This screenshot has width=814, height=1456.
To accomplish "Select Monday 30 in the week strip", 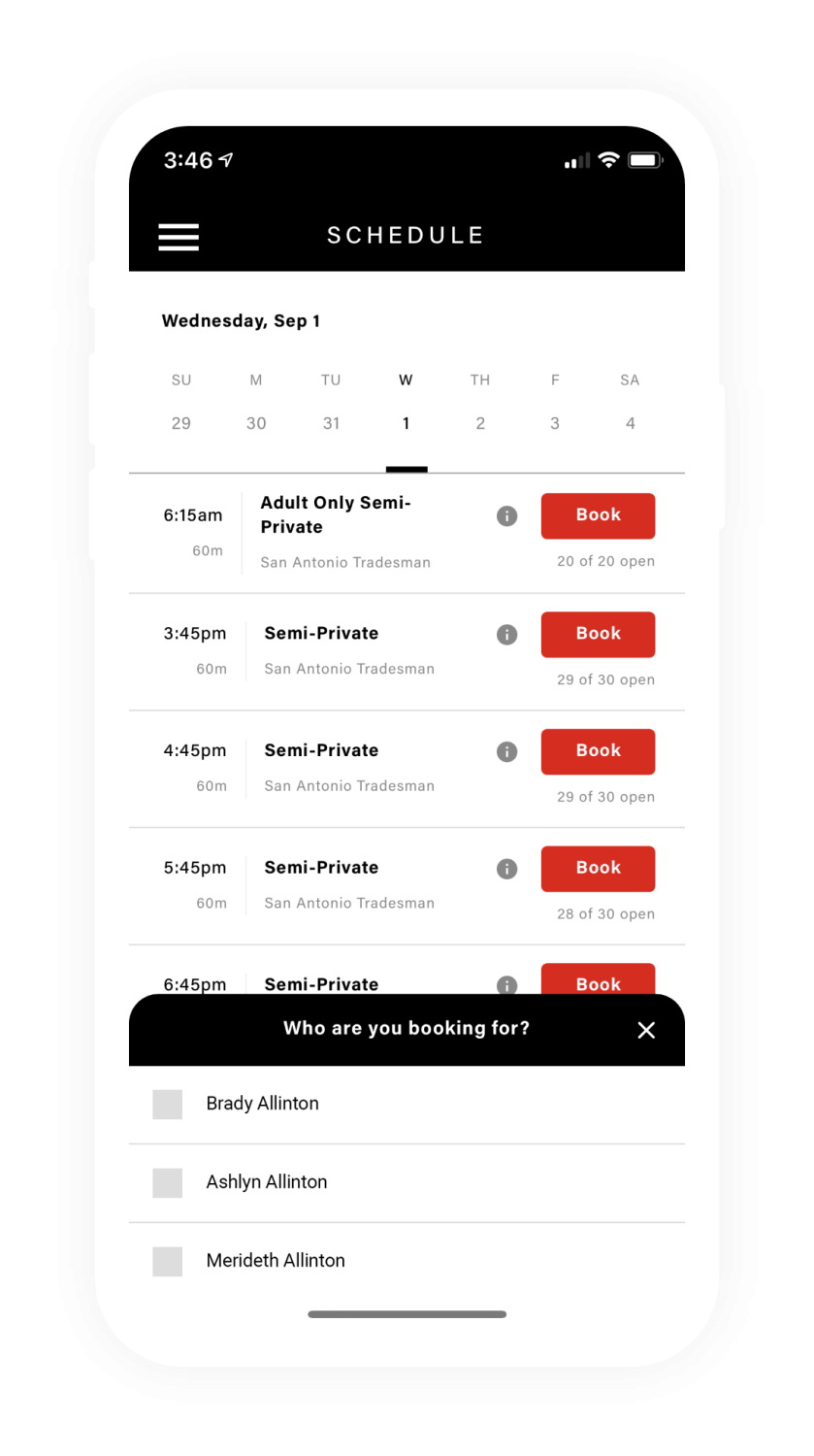I will 256,402.
